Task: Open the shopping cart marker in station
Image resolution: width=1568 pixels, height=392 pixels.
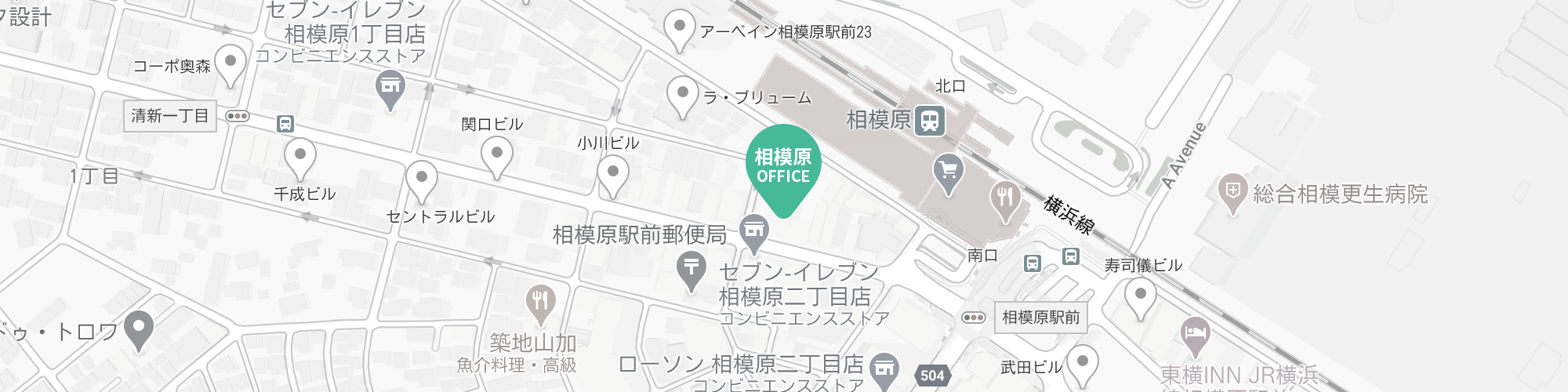Action: 949,171
